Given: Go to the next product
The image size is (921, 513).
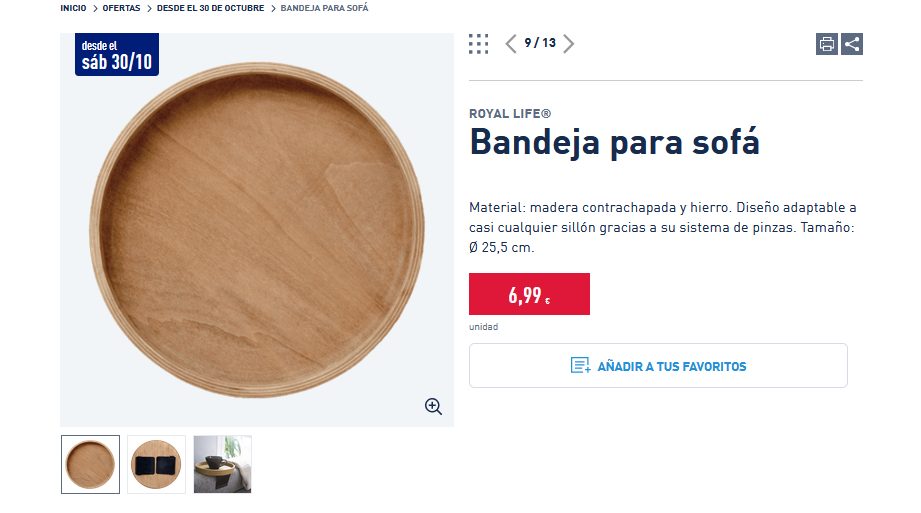Looking at the screenshot, I should 569,44.
